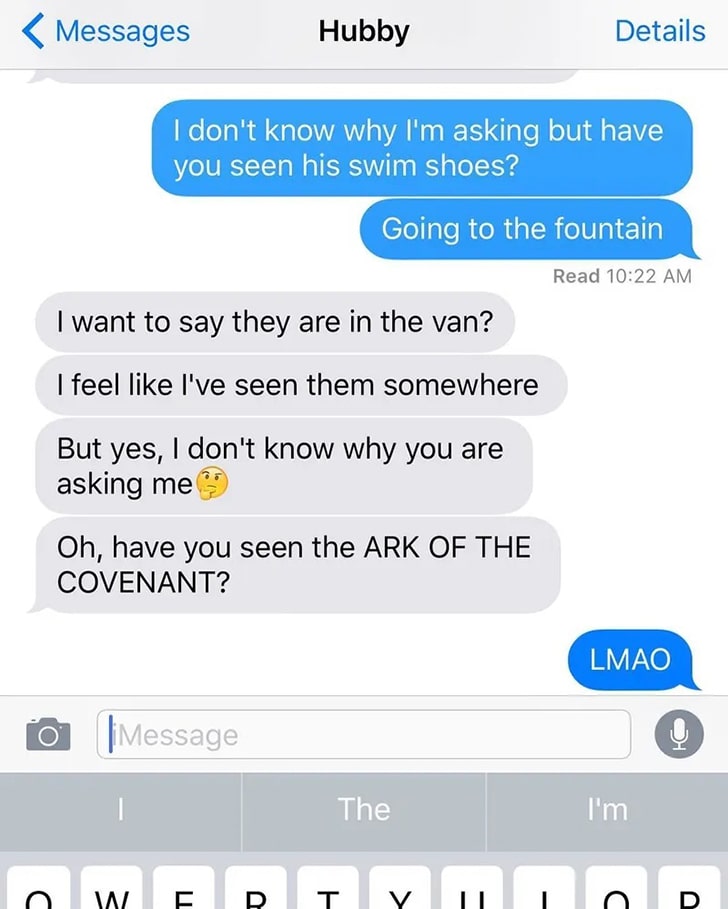The image size is (728, 909).
Task: Focus the iMessage text field
Action: click(x=365, y=735)
